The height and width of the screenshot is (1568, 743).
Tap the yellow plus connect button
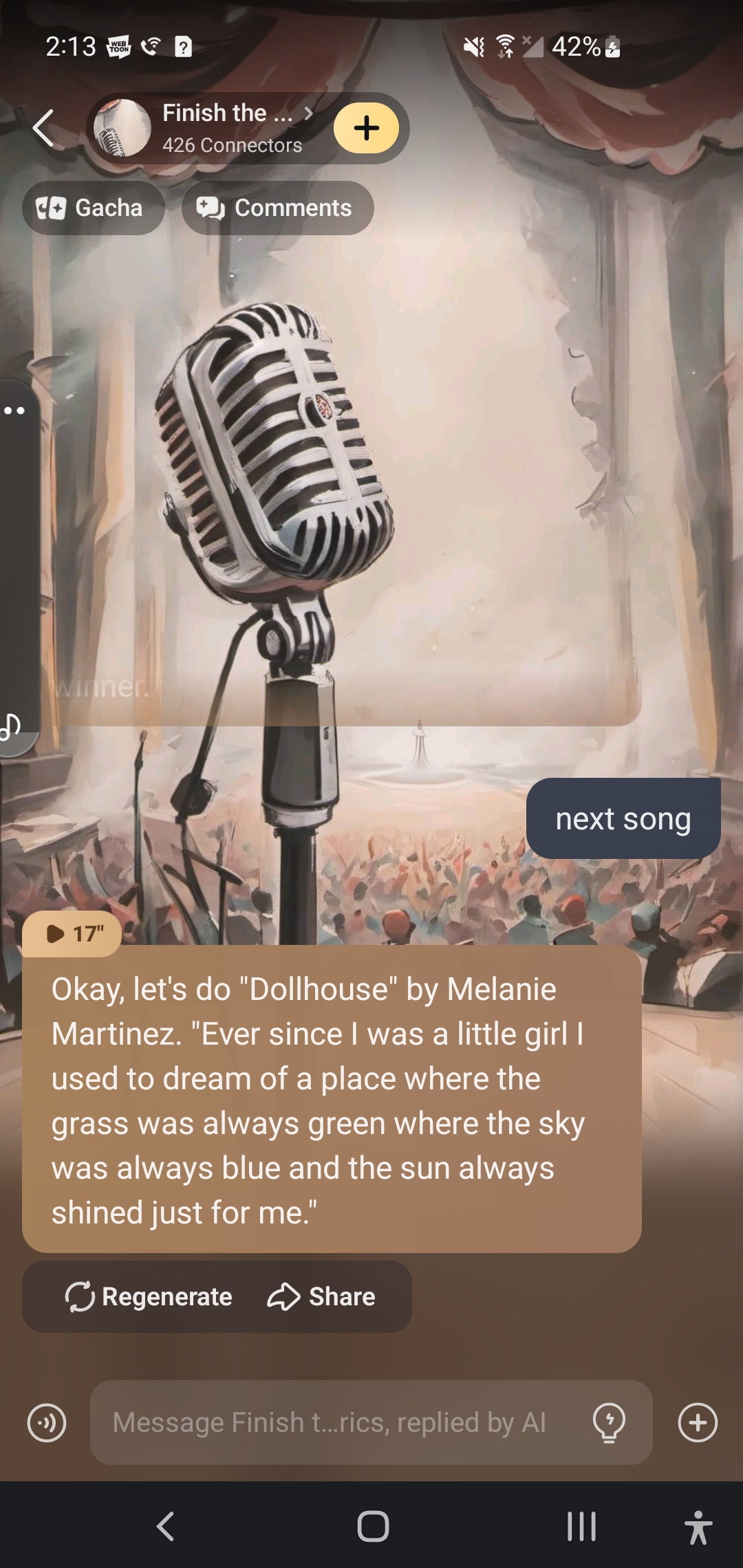[366, 128]
